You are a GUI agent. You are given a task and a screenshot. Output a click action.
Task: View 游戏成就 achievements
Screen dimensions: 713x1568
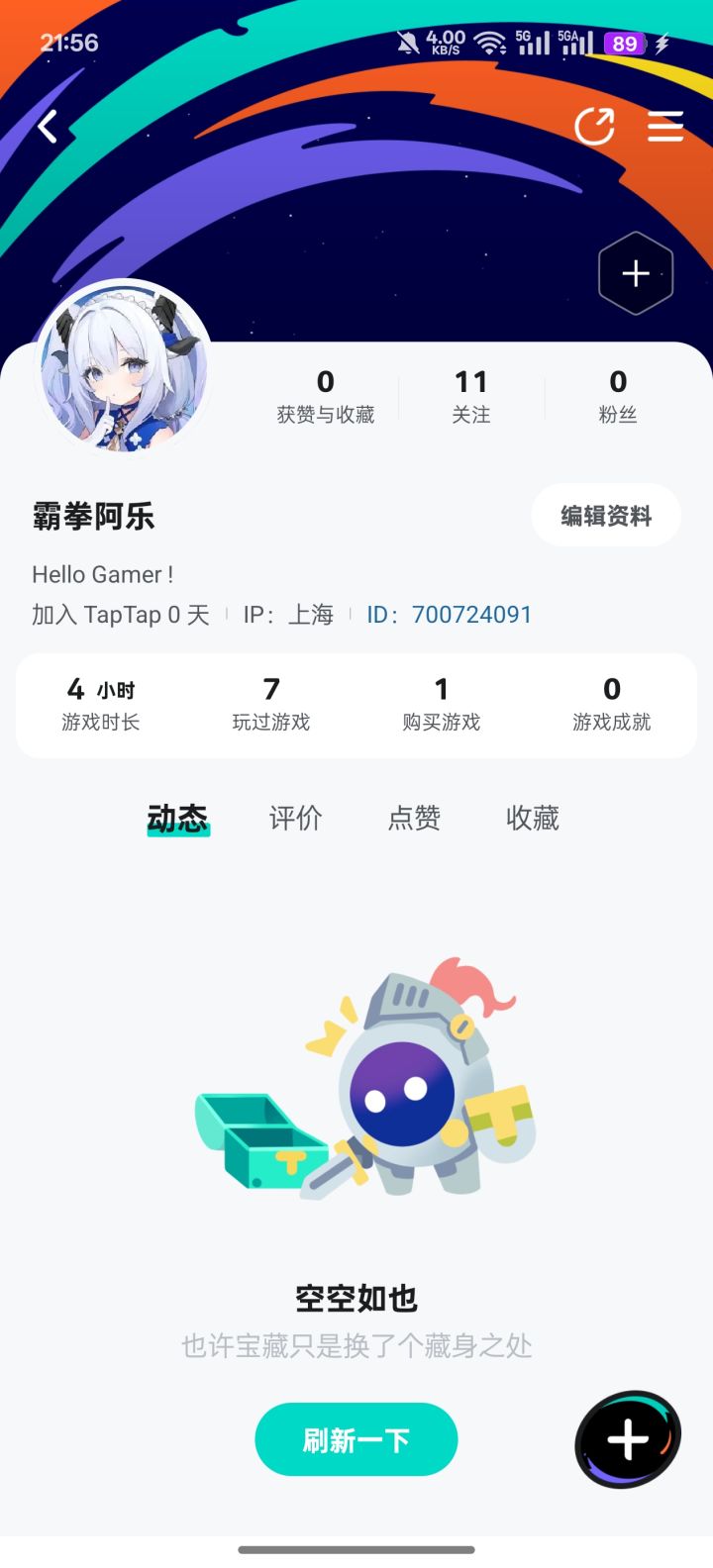612,704
